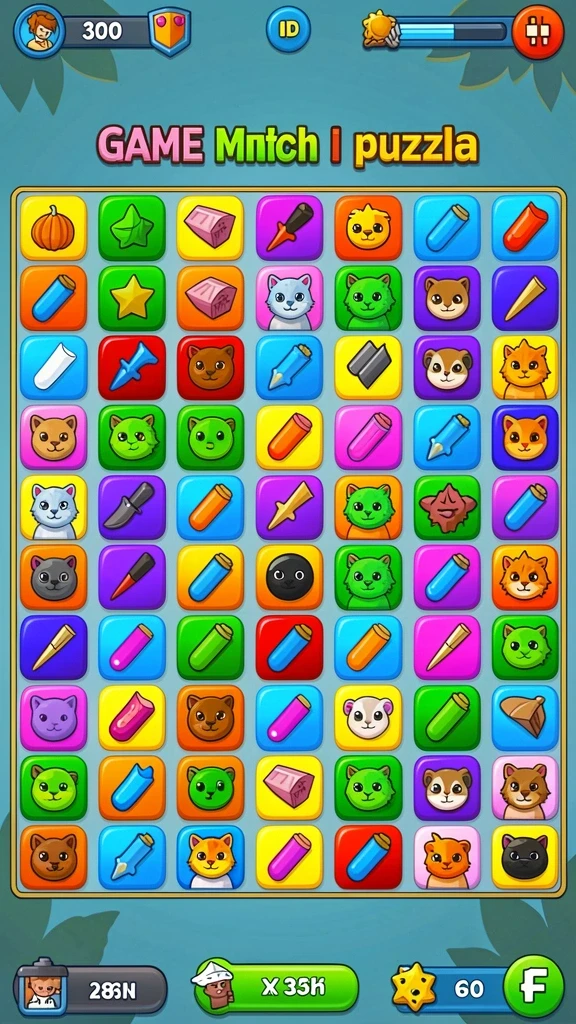Tap the green F button

click(x=534, y=986)
